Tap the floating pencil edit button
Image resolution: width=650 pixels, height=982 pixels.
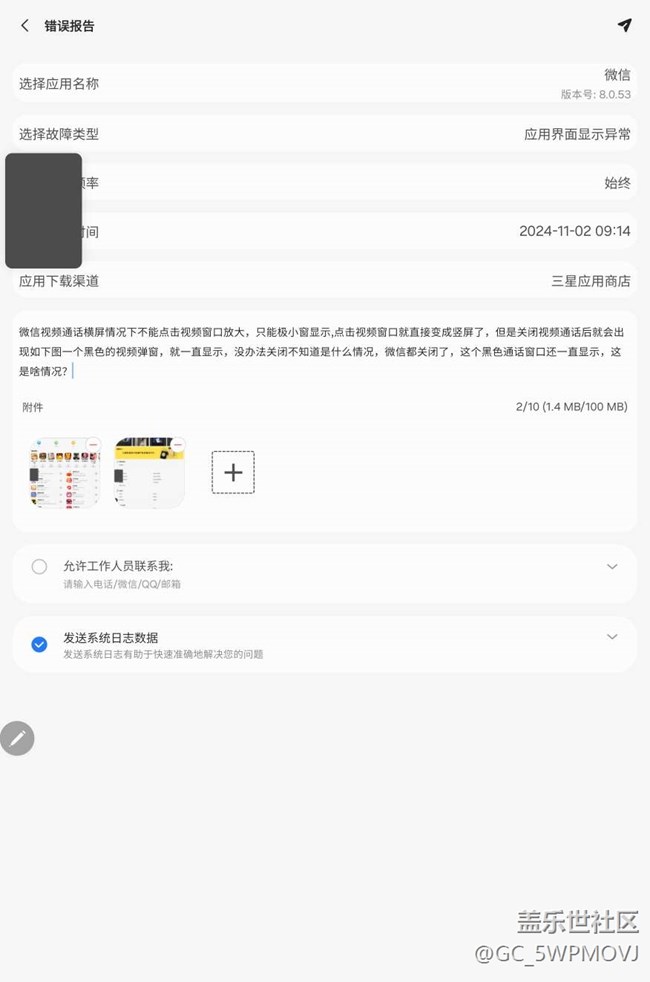(x=17, y=738)
